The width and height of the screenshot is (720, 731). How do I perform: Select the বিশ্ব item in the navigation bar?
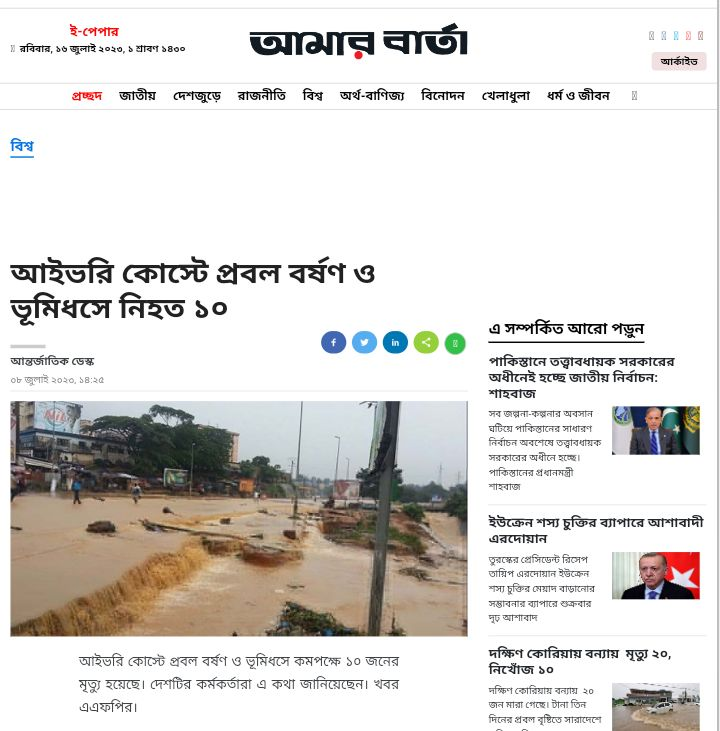point(312,96)
